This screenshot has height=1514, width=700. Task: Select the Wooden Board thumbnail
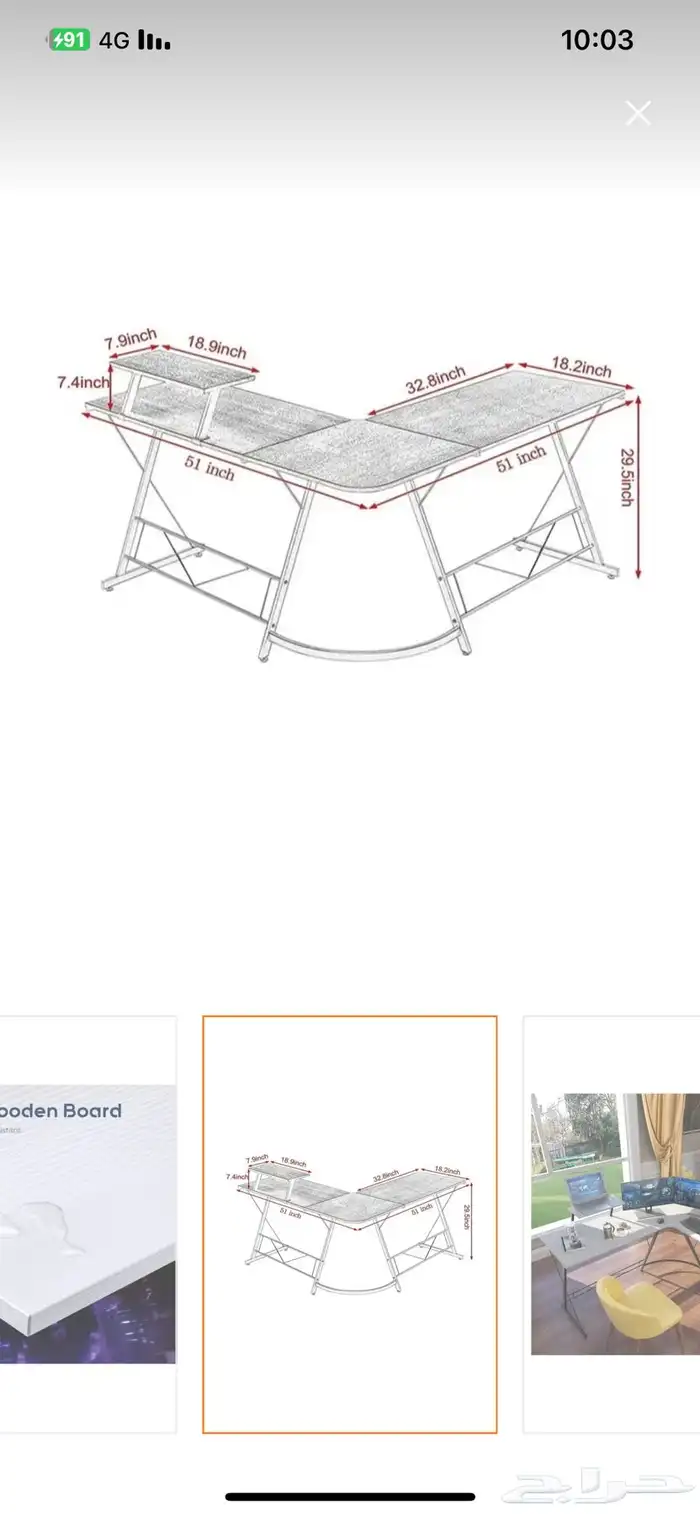point(88,1224)
